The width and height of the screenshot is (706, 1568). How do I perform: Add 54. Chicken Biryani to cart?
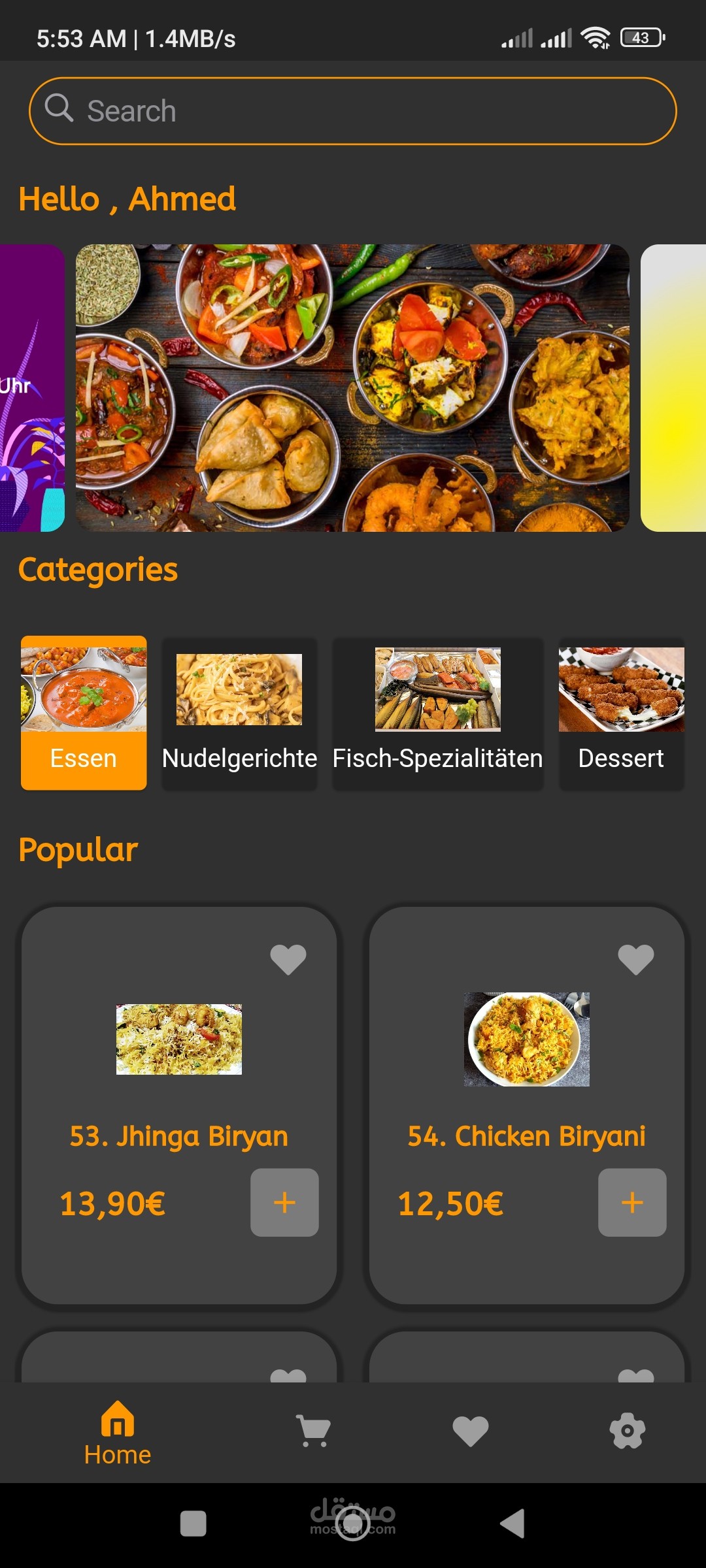click(x=632, y=1202)
